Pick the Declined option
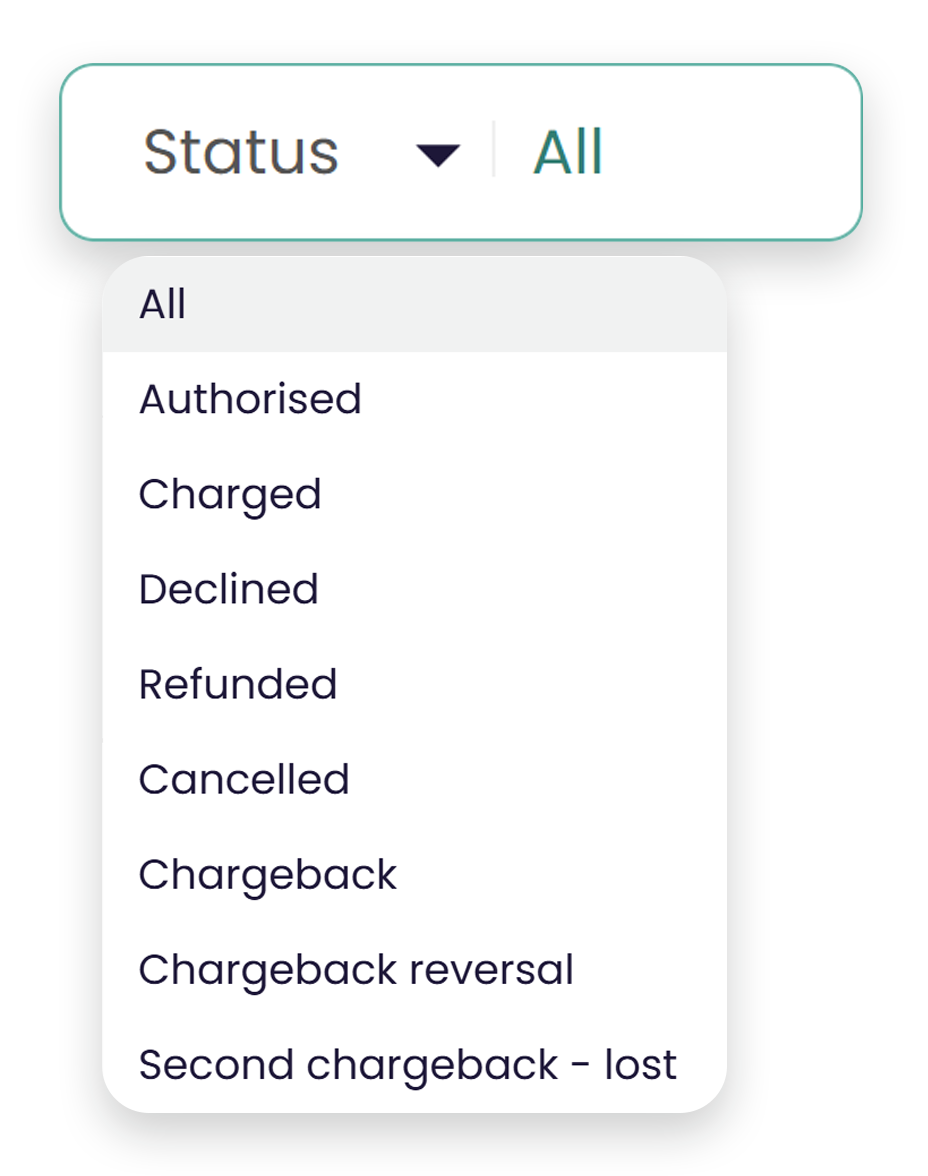This screenshot has width=928, height=1176. pyautogui.click(x=228, y=589)
